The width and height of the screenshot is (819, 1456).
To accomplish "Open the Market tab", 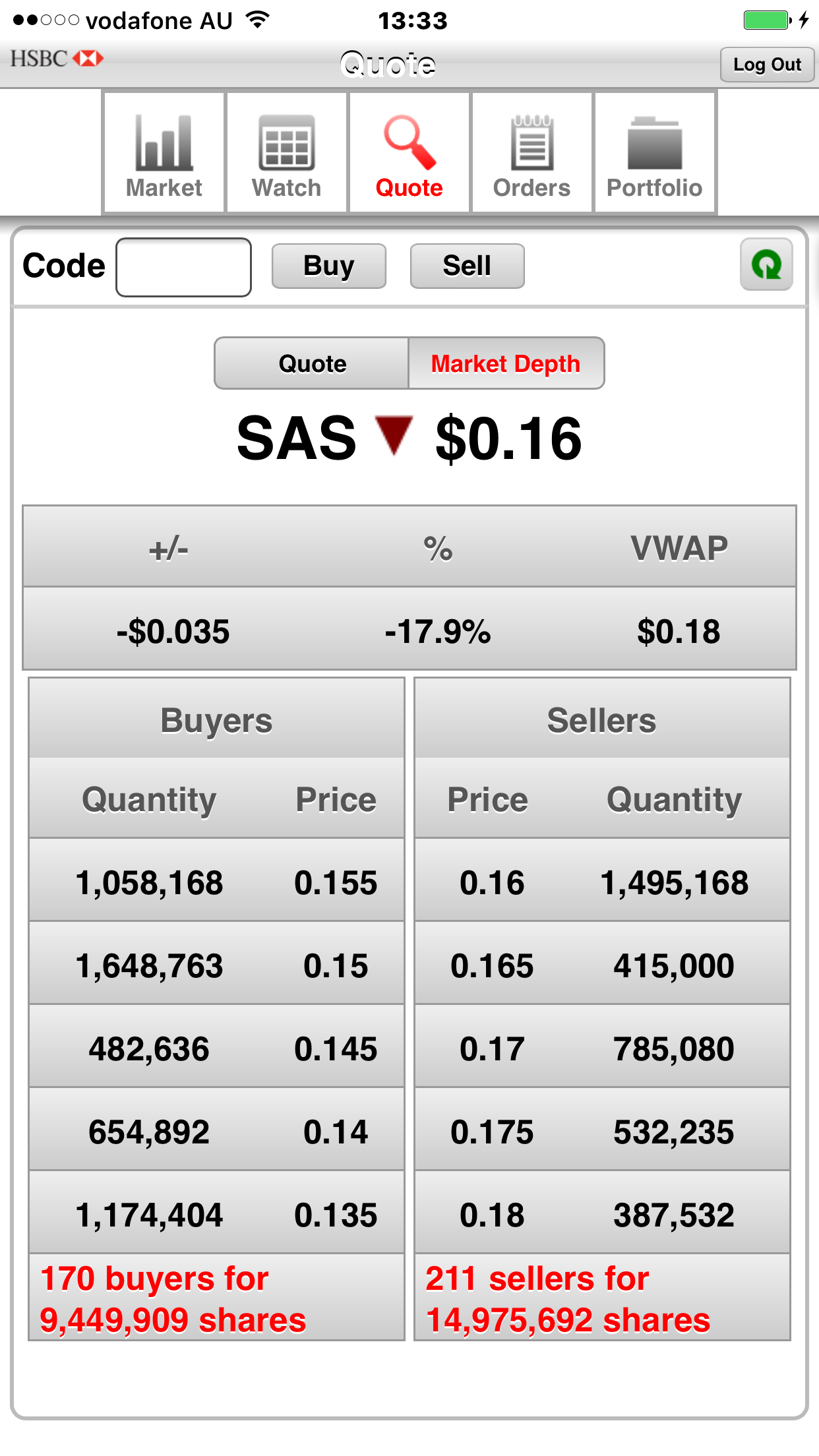I will [164, 153].
